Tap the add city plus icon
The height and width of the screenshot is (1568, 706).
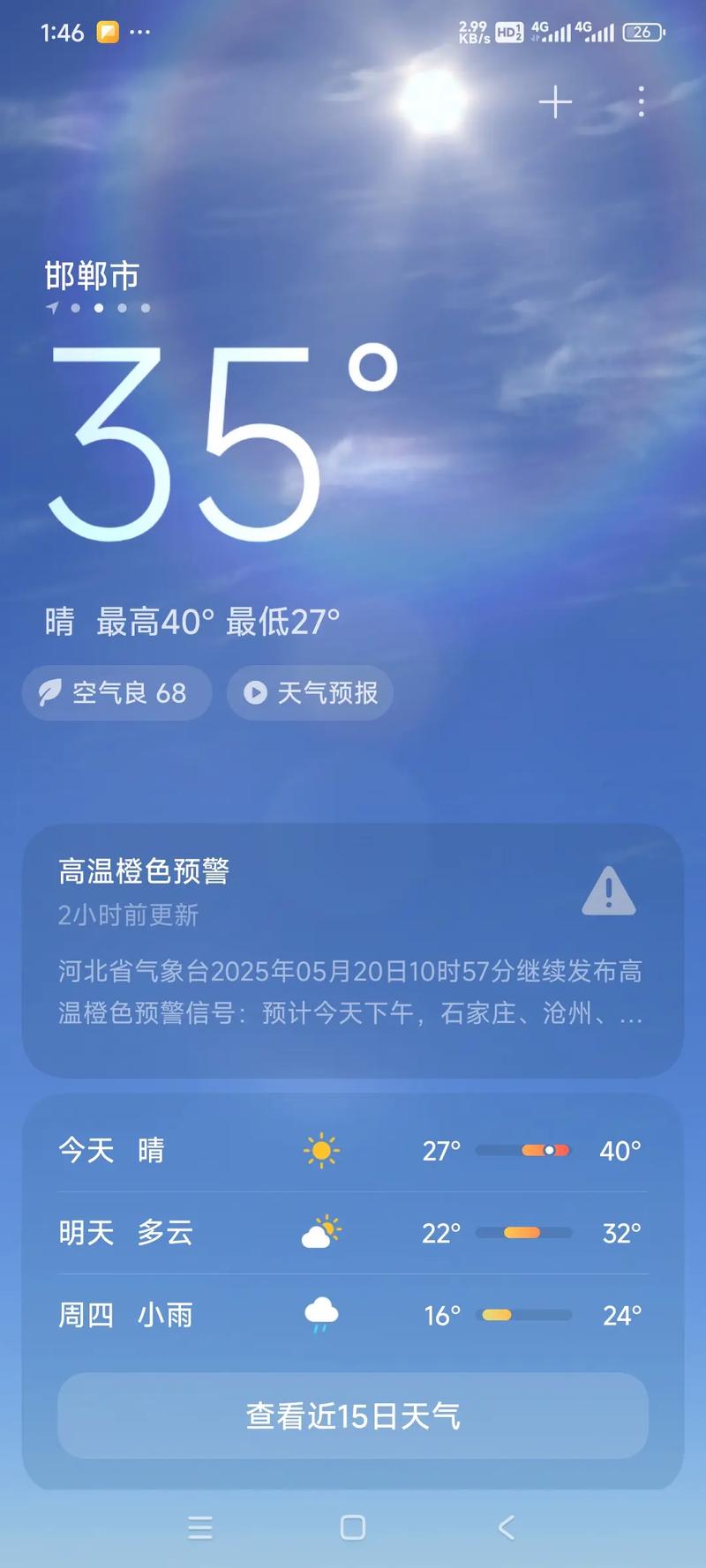[x=555, y=101]
